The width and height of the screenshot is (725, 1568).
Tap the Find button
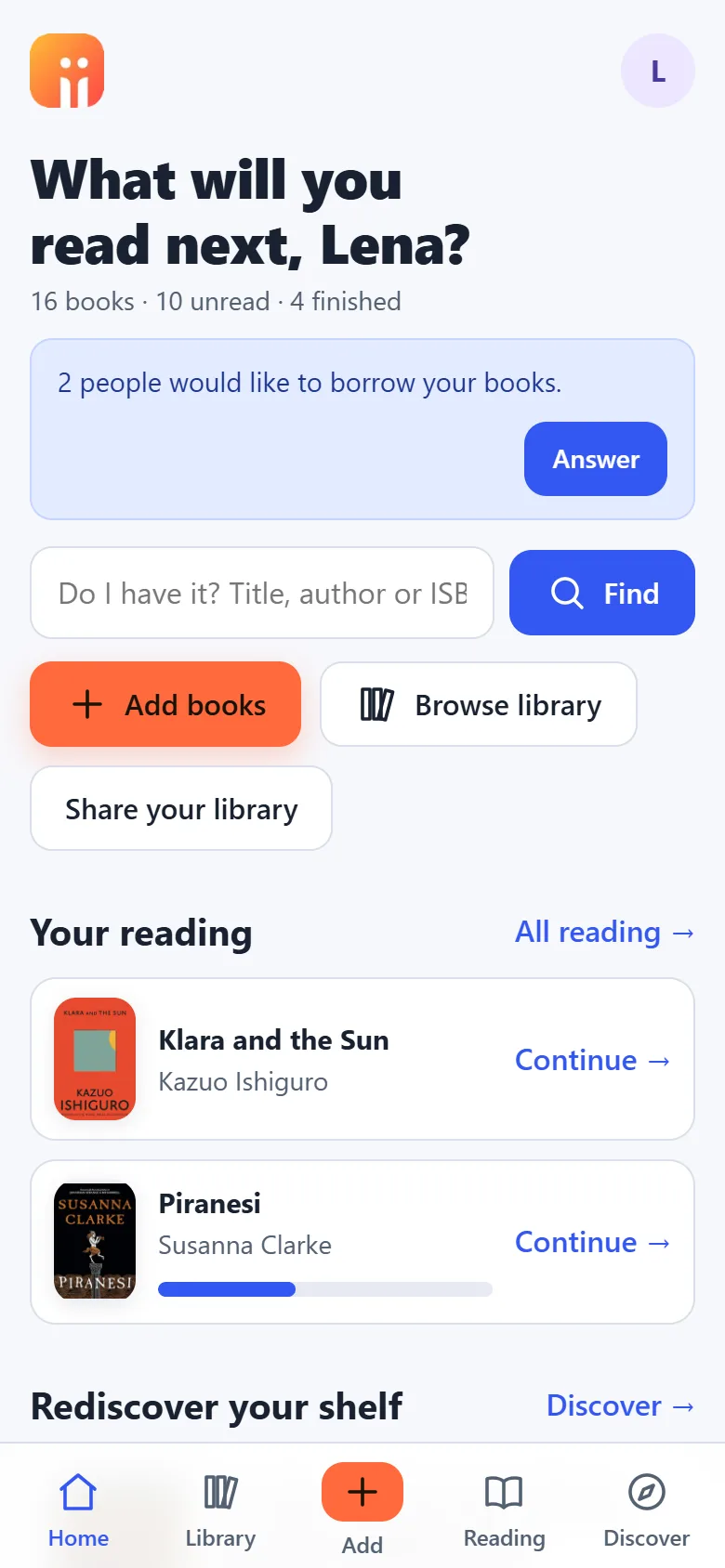pyautogui.click(x=602, y=593)
